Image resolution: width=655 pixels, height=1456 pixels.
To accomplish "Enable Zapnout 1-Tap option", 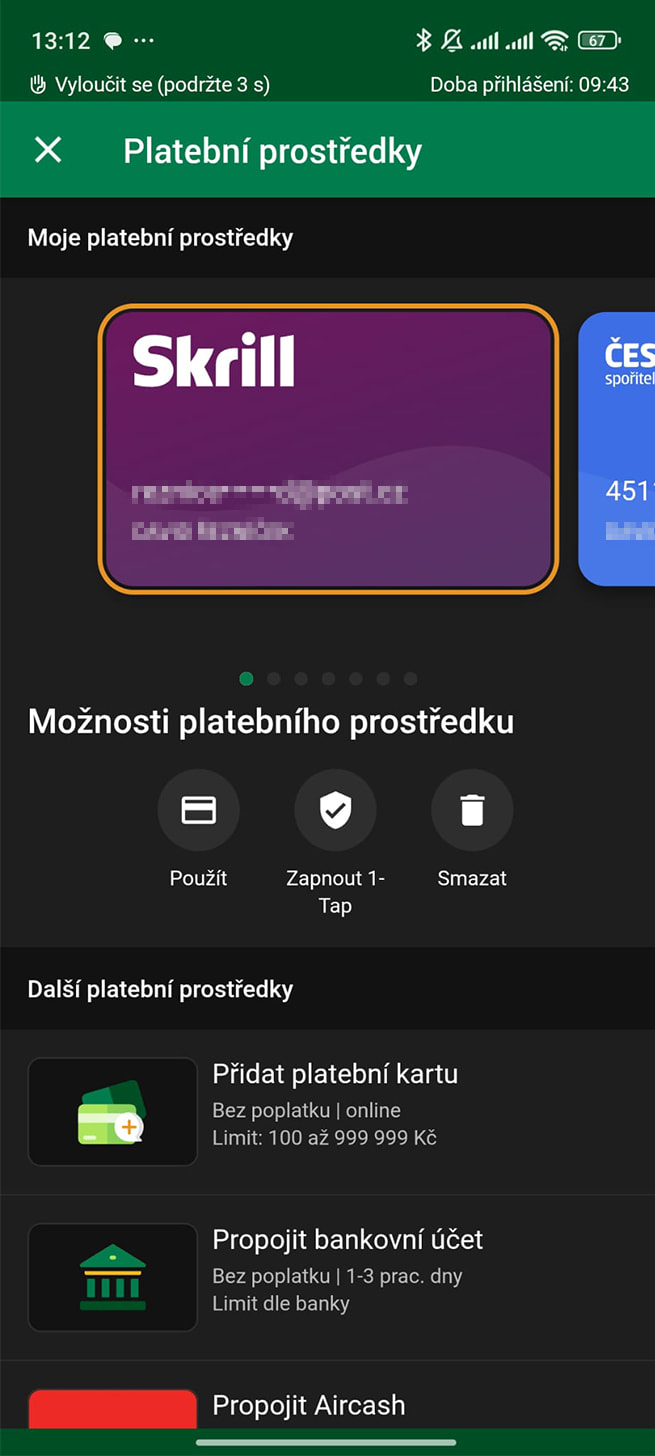I will click(335, 810).
